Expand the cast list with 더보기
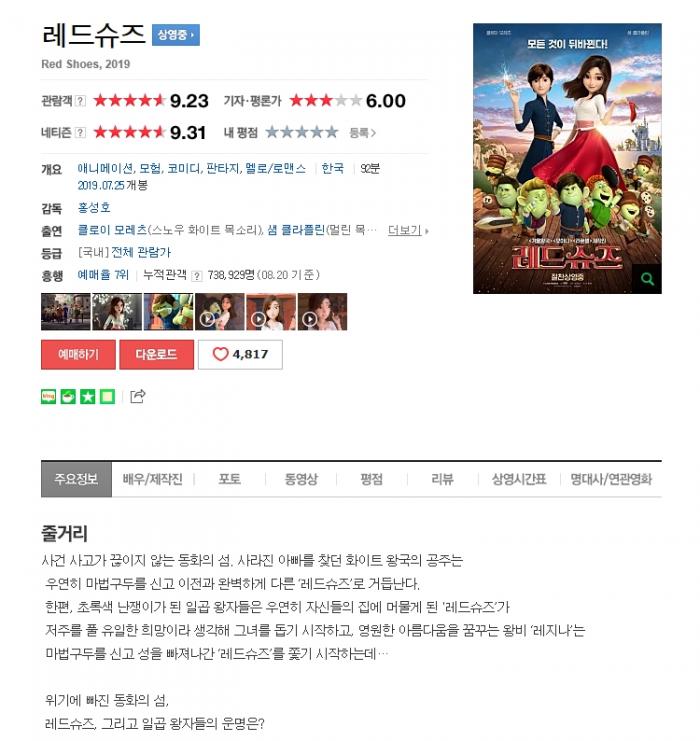 pos(407,230)
